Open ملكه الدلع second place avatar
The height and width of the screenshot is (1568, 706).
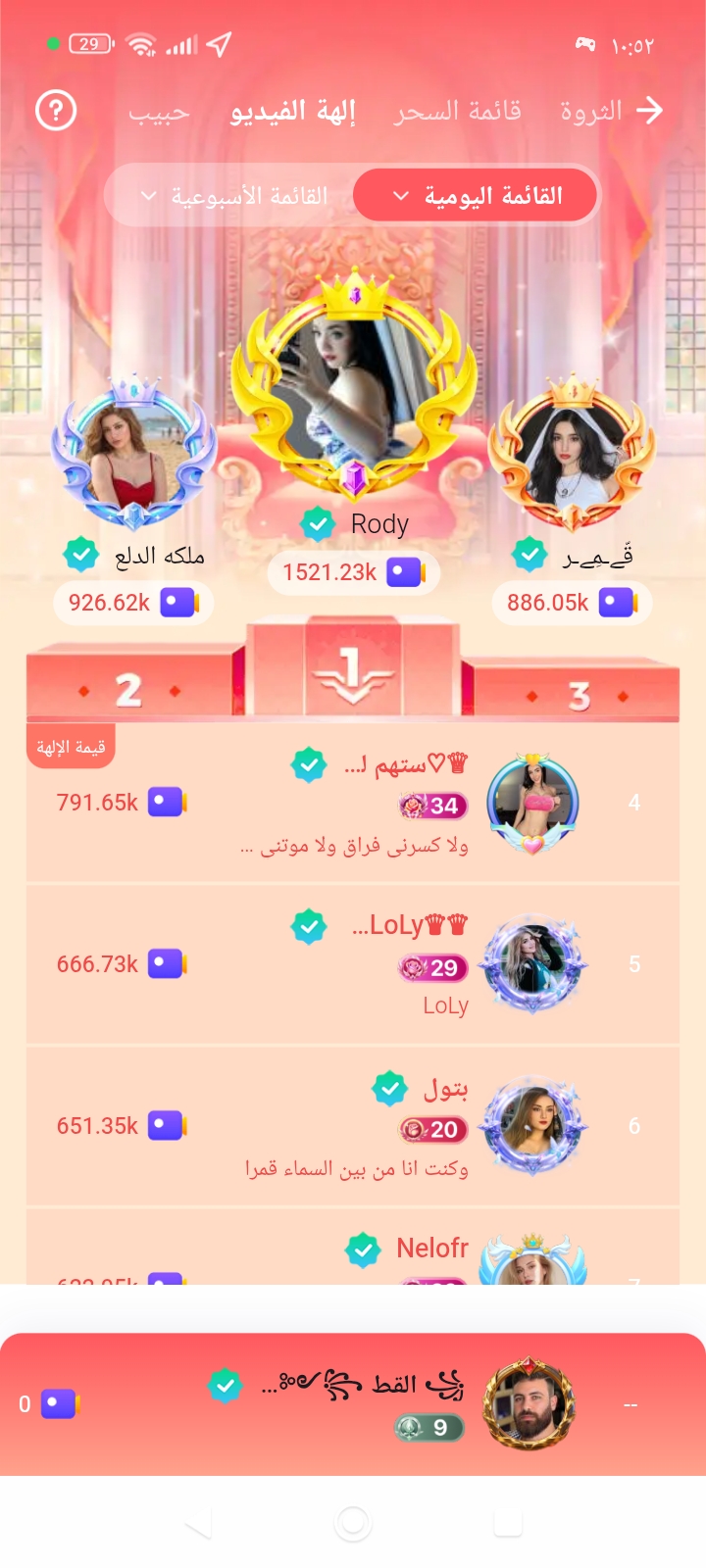(133, 453)
